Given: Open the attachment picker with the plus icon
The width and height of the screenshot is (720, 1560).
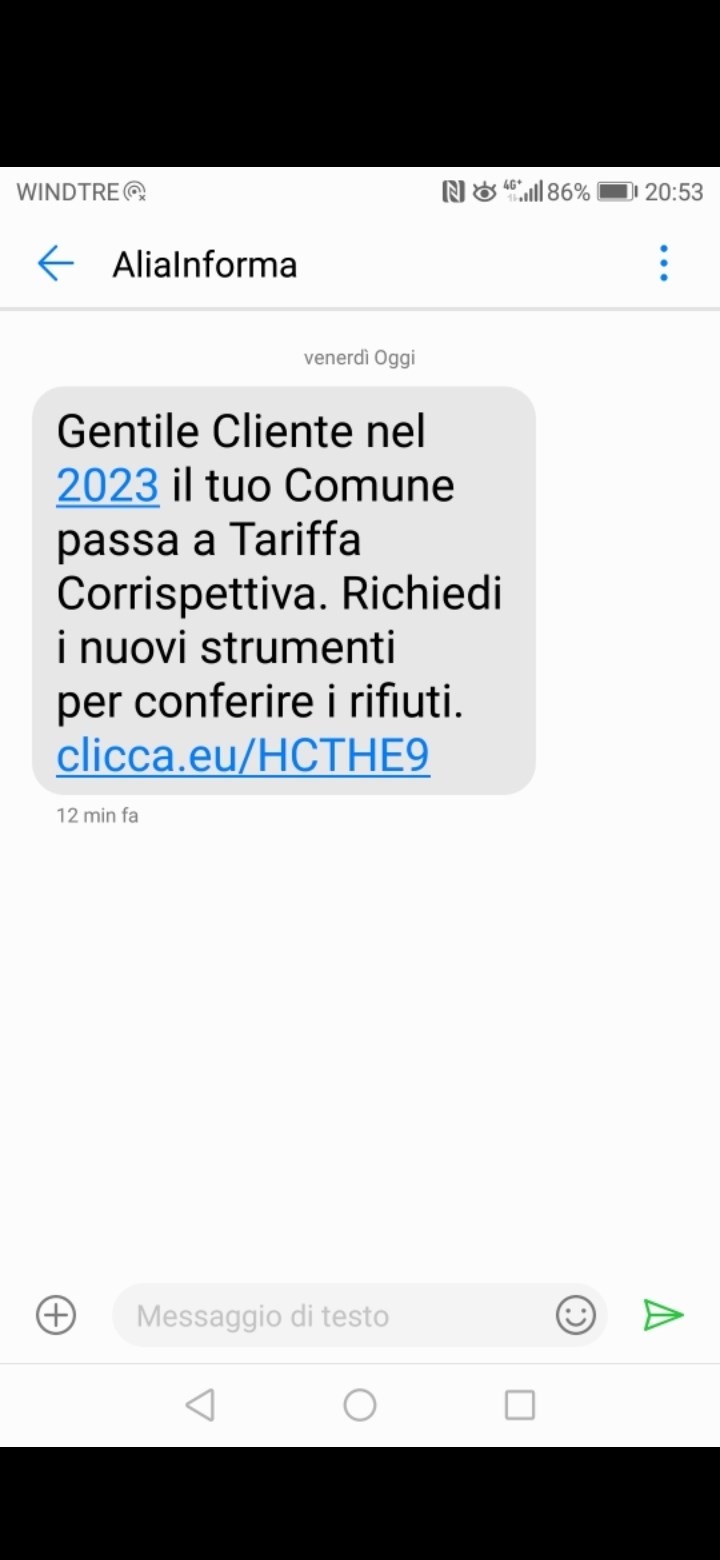Looking at the screenshot, I should pyautogui.click(x=55, y=1315).
